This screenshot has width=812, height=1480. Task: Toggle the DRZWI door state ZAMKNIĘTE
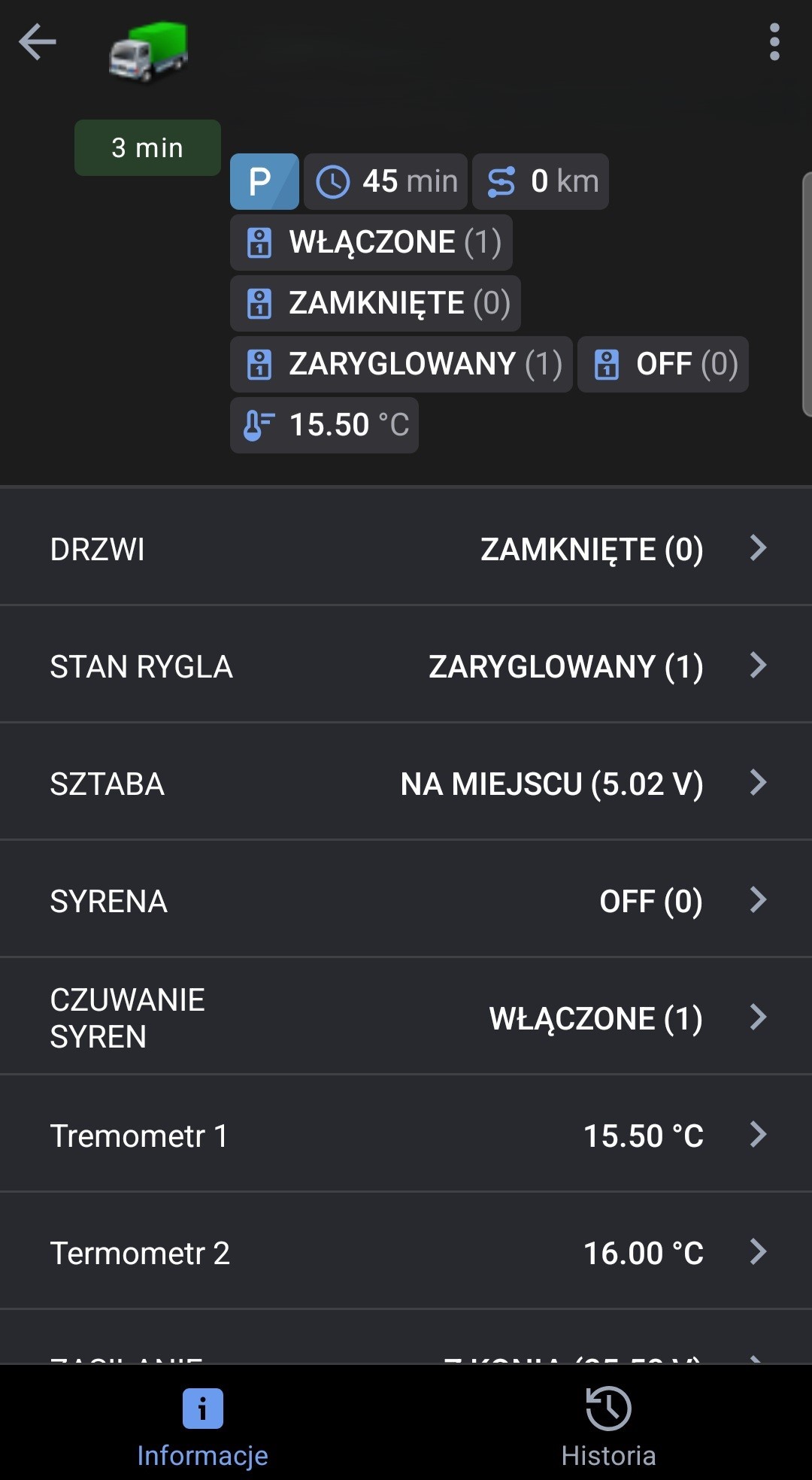coord(406,549)
